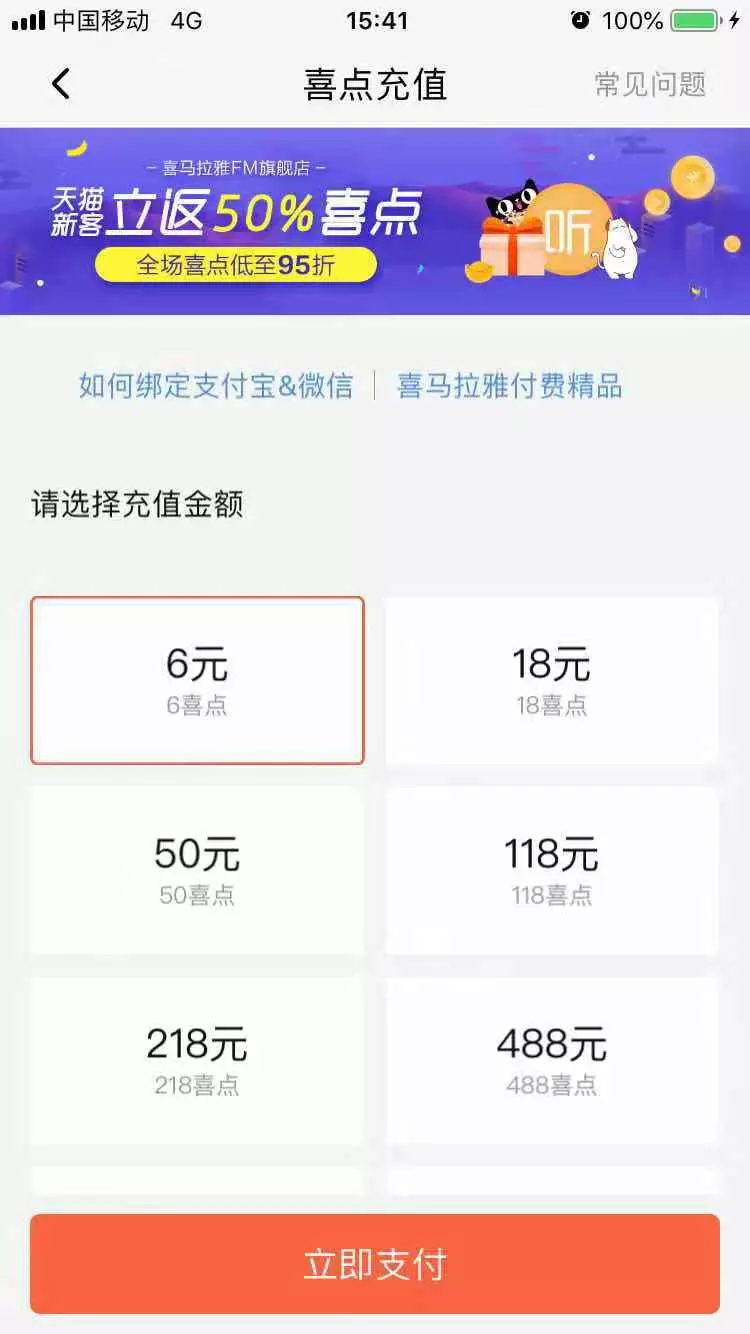
Task: Choose the 118元 recharge option
Action: (x=552, y=870)
